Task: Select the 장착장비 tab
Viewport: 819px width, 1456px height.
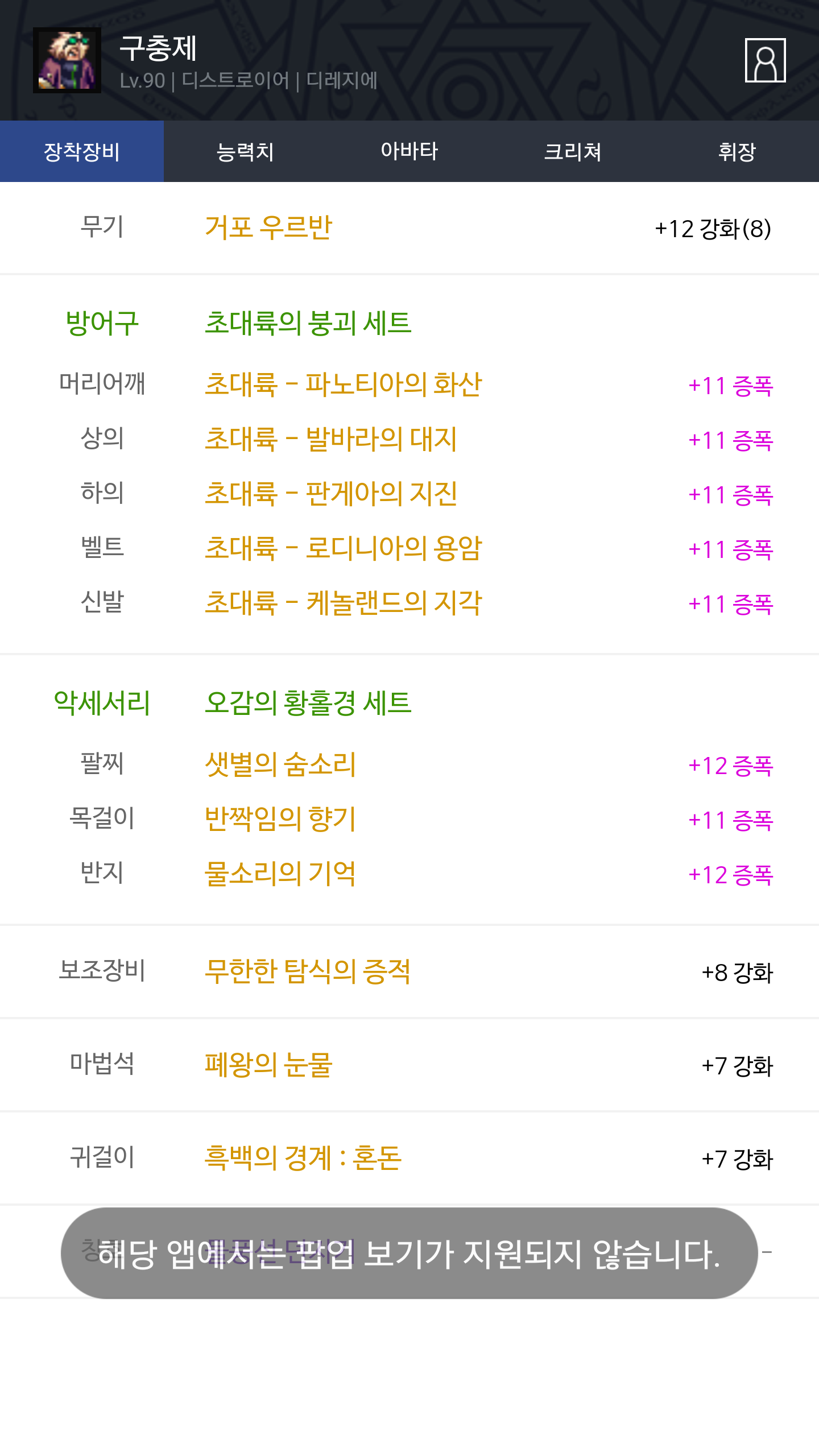Action: coord(82,151)
